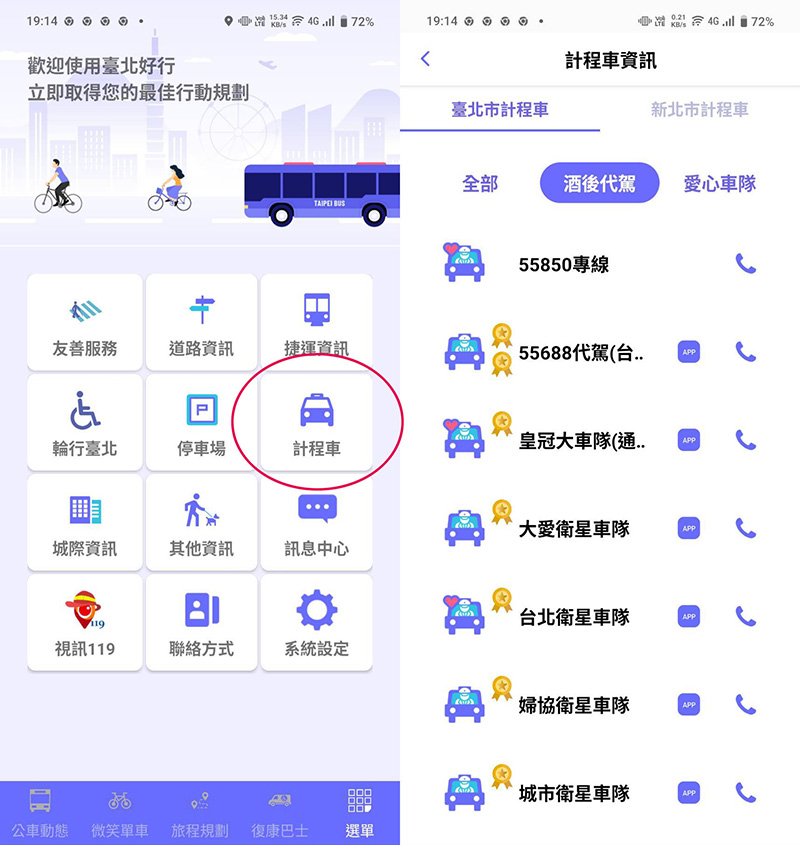Open 道路資訊 road information

point(201,324)
